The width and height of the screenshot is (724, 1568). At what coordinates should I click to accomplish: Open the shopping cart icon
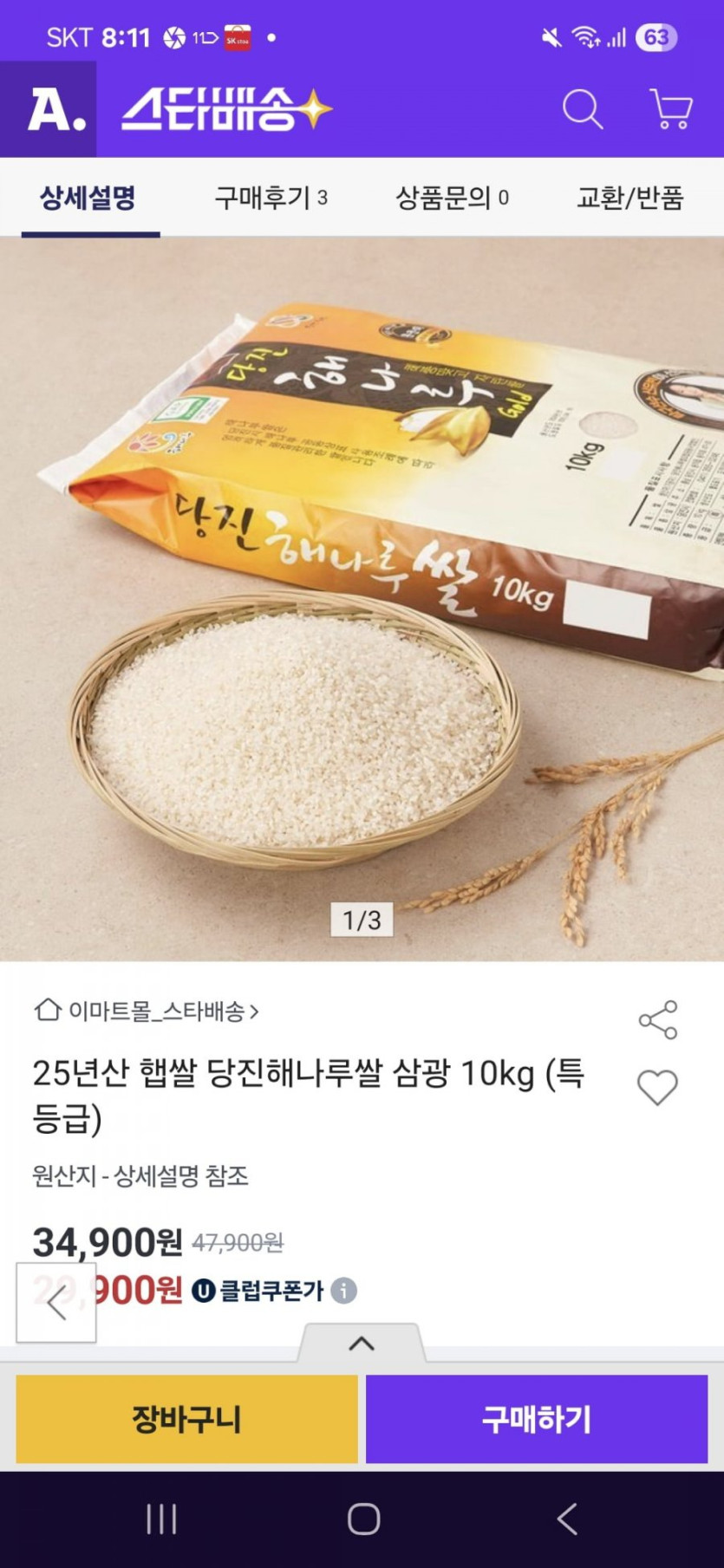pos(670,110)
